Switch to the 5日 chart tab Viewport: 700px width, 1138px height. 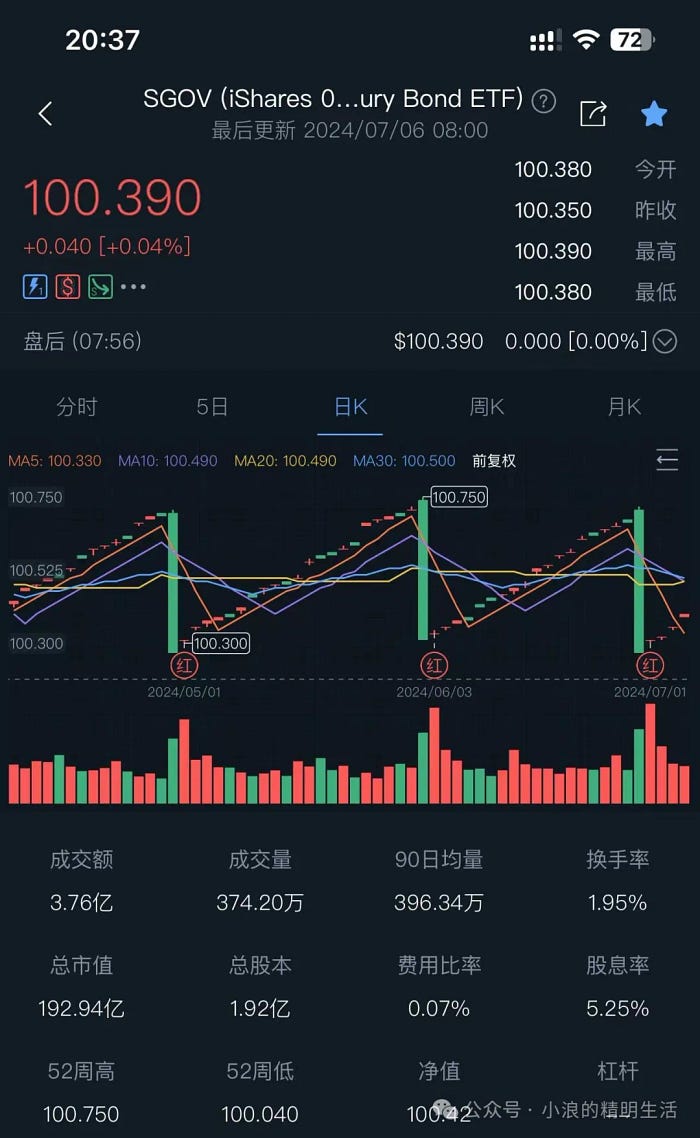coord(212,406)
